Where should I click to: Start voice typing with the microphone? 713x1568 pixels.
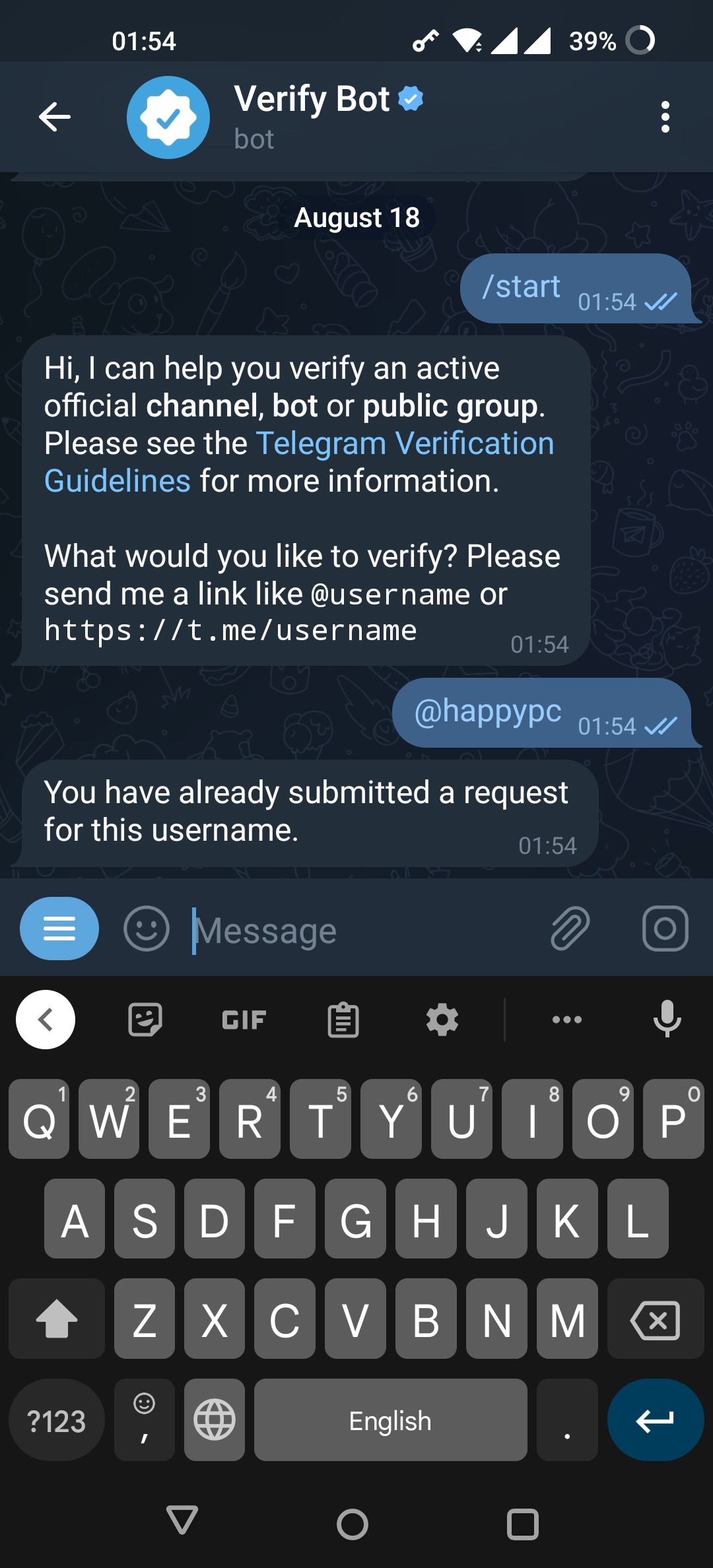667,1020
